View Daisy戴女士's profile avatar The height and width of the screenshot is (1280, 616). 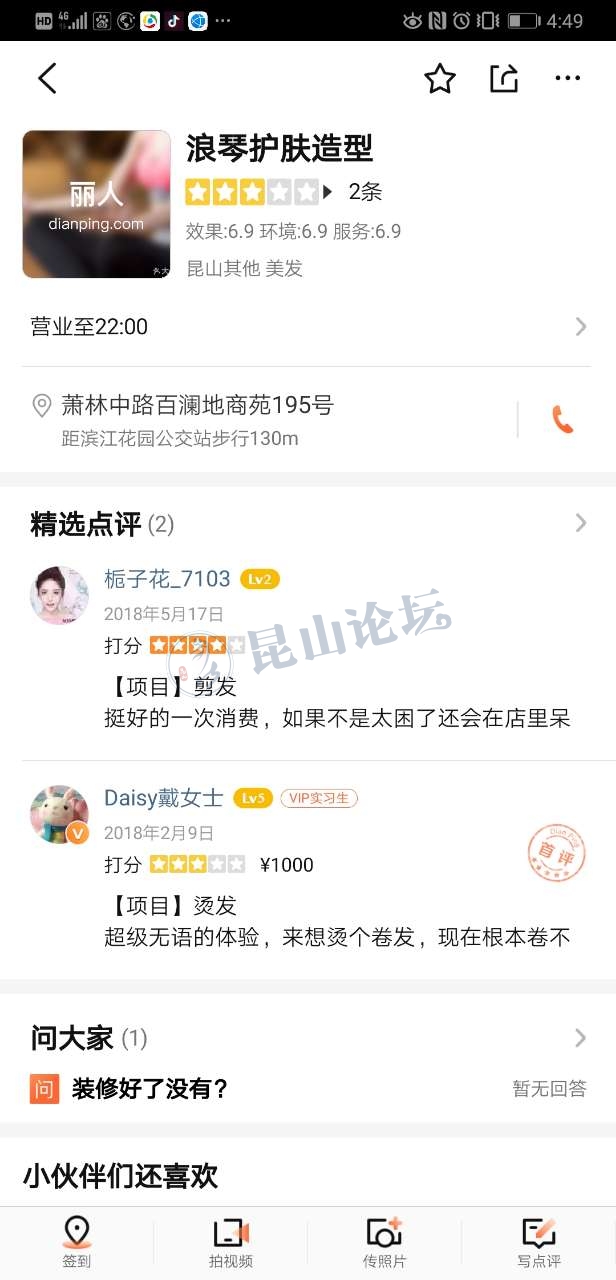(60, 813)
